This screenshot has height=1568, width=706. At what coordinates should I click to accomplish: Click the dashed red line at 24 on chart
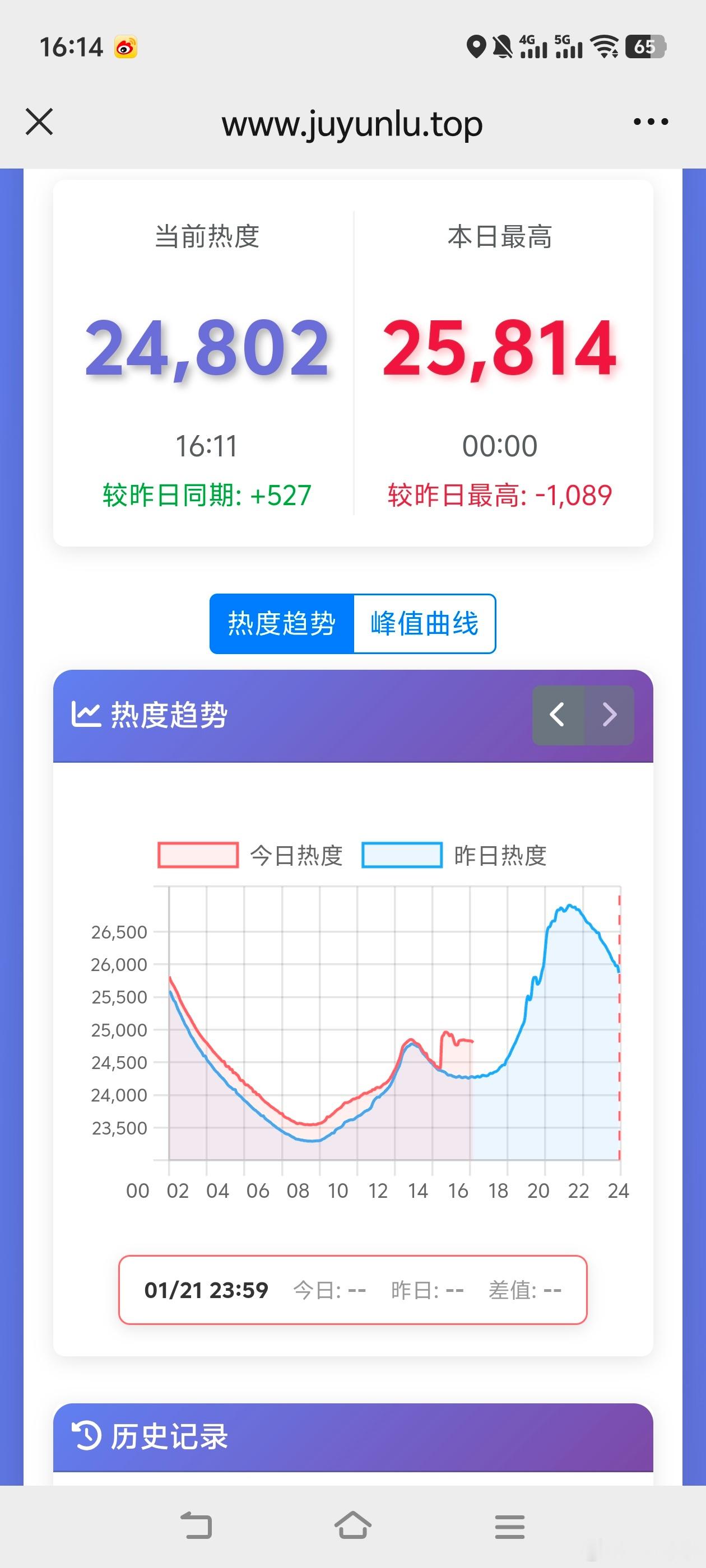pyautogui.click(x=619, y=1035)
